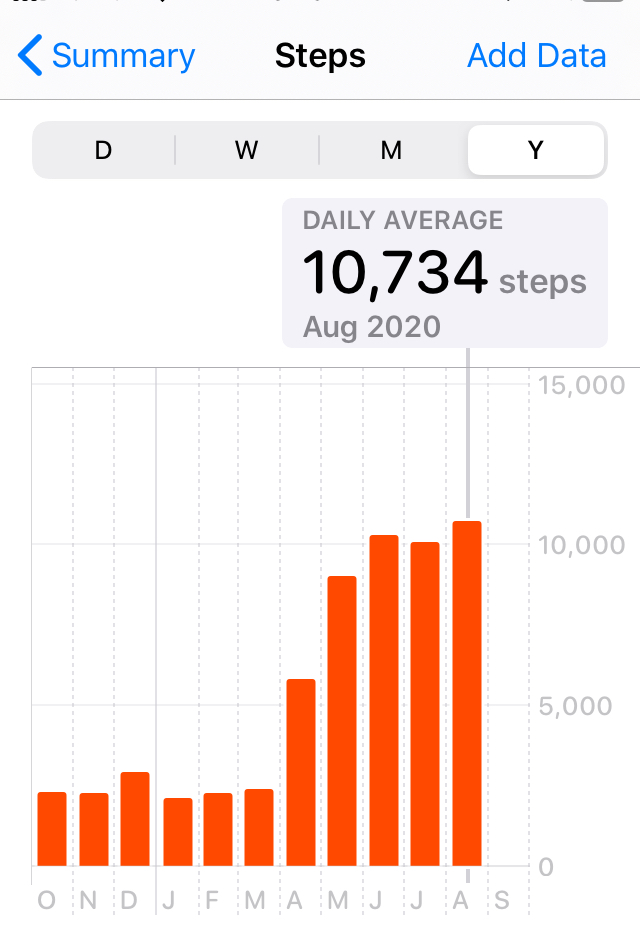Go back to Summary
The image size is (640, 931).
pos(108,56)
